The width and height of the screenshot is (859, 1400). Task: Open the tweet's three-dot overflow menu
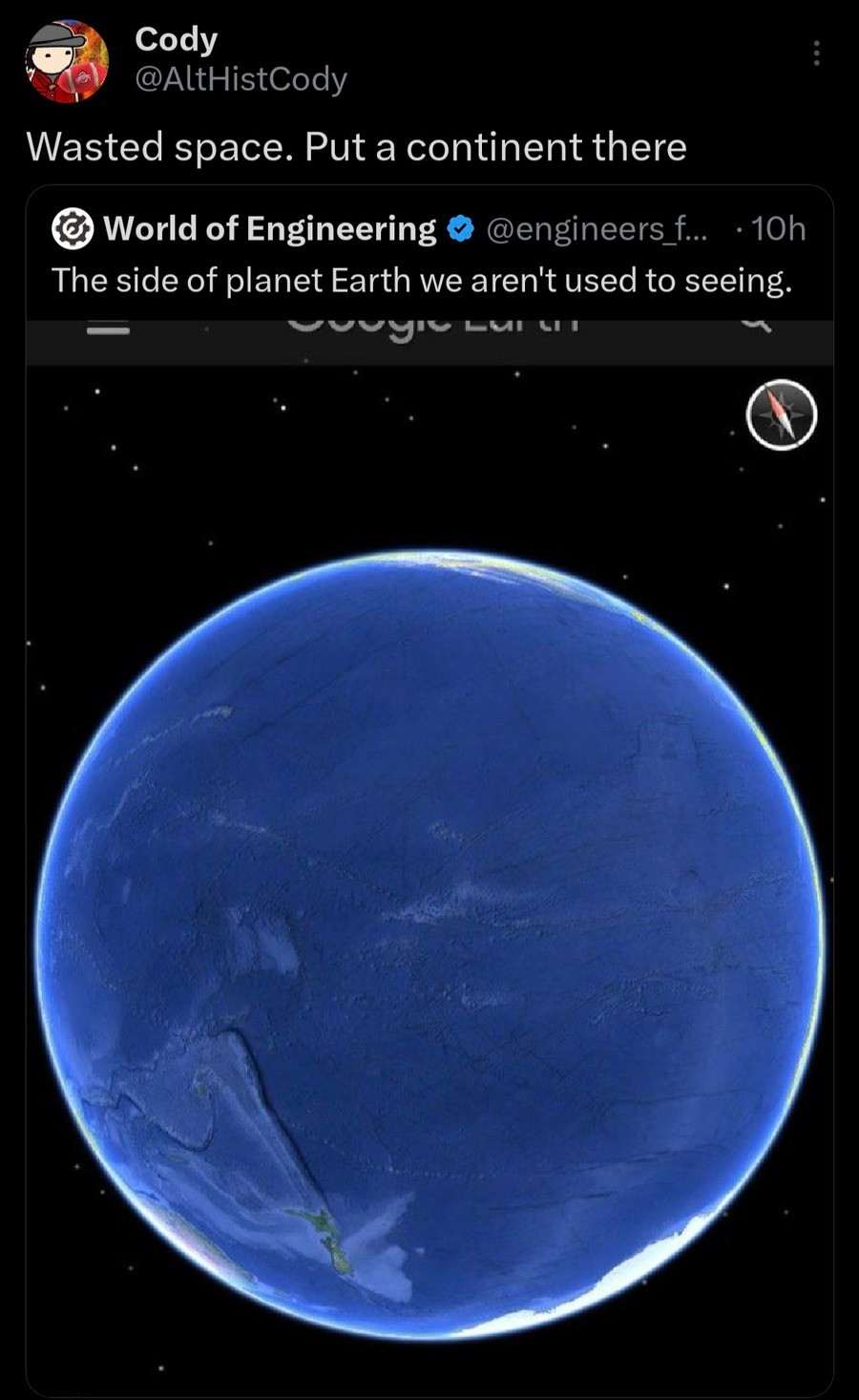tap(816, 53)
